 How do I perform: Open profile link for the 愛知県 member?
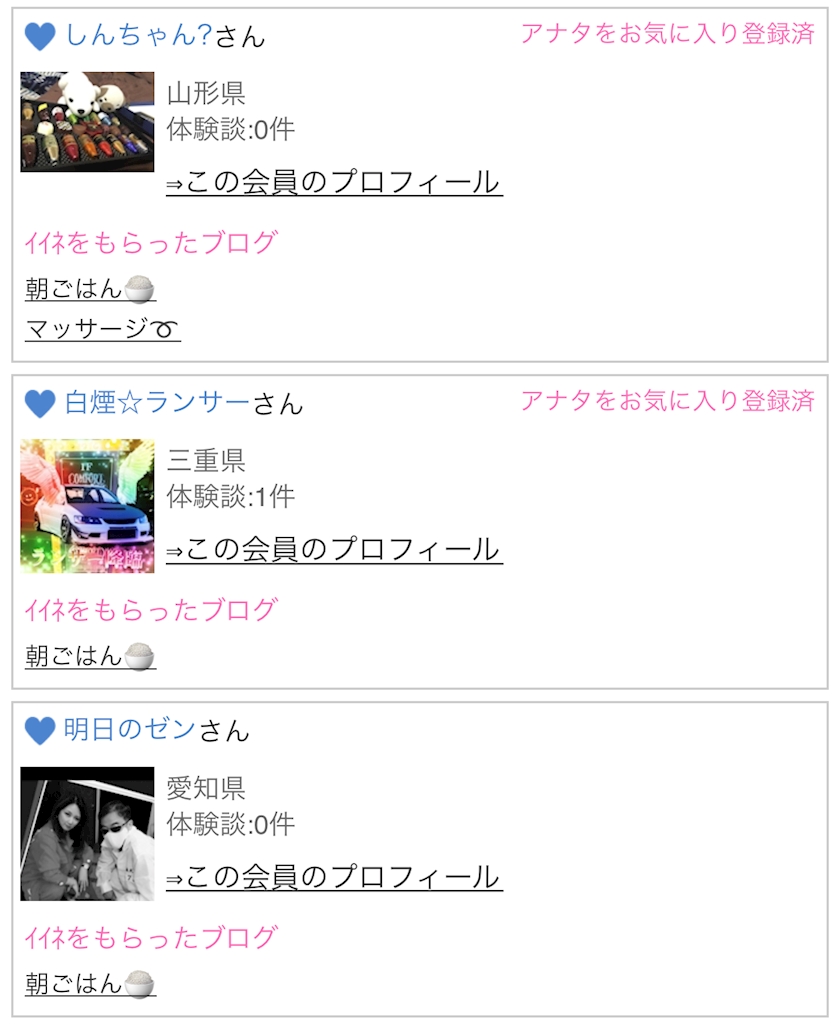pyautogui.click(x=334, y=877)
